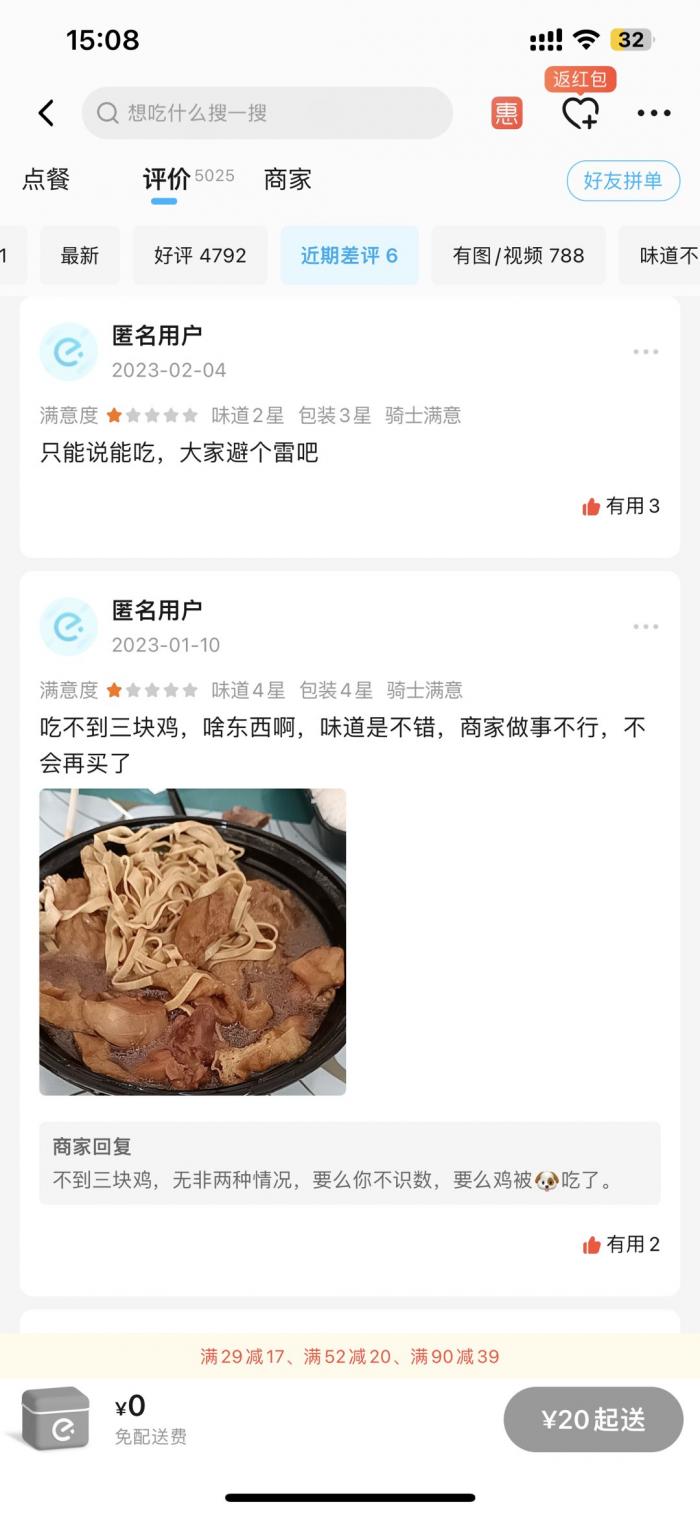Switch to the 点餐 tab
700x1515 pixels.
pos(46,180)
